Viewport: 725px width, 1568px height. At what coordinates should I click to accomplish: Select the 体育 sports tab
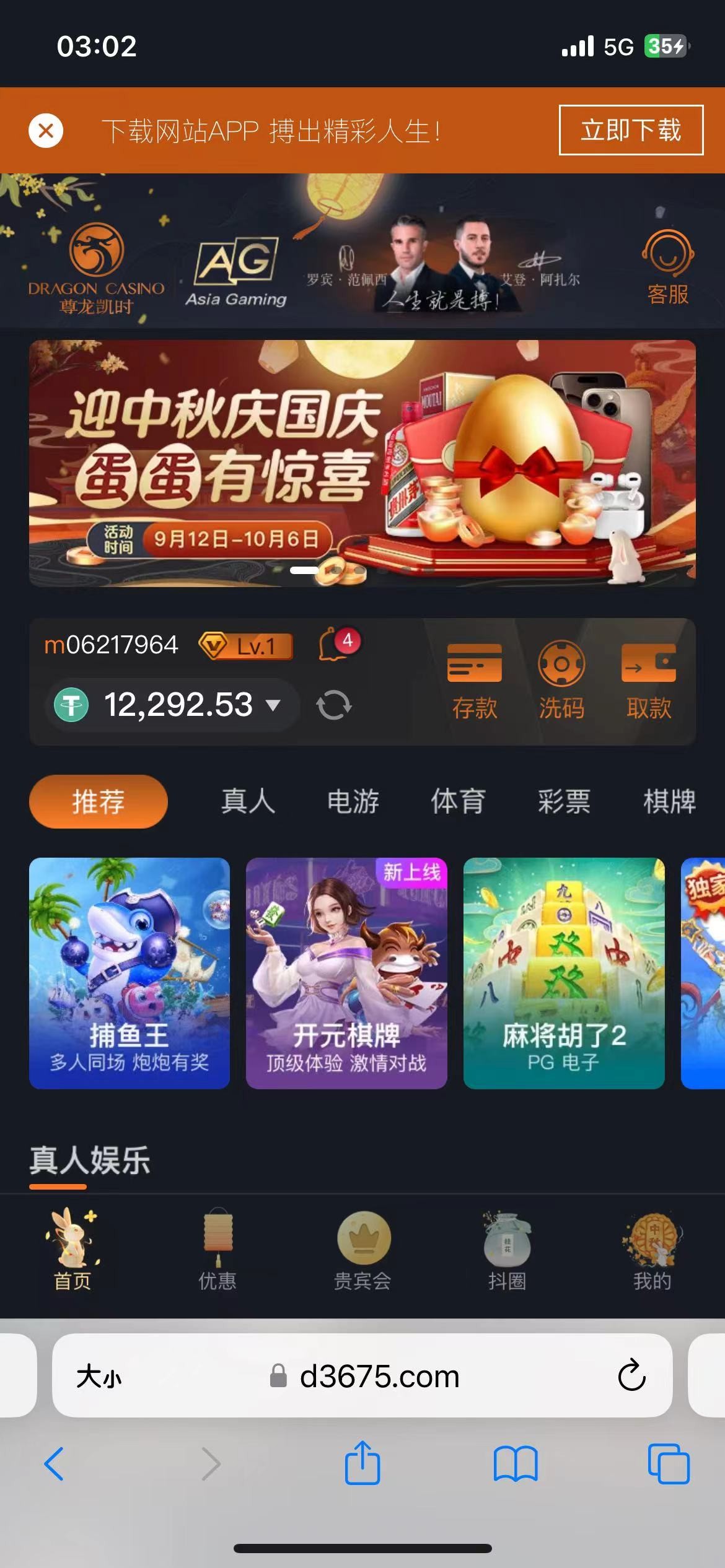click(x=459, y=801)
